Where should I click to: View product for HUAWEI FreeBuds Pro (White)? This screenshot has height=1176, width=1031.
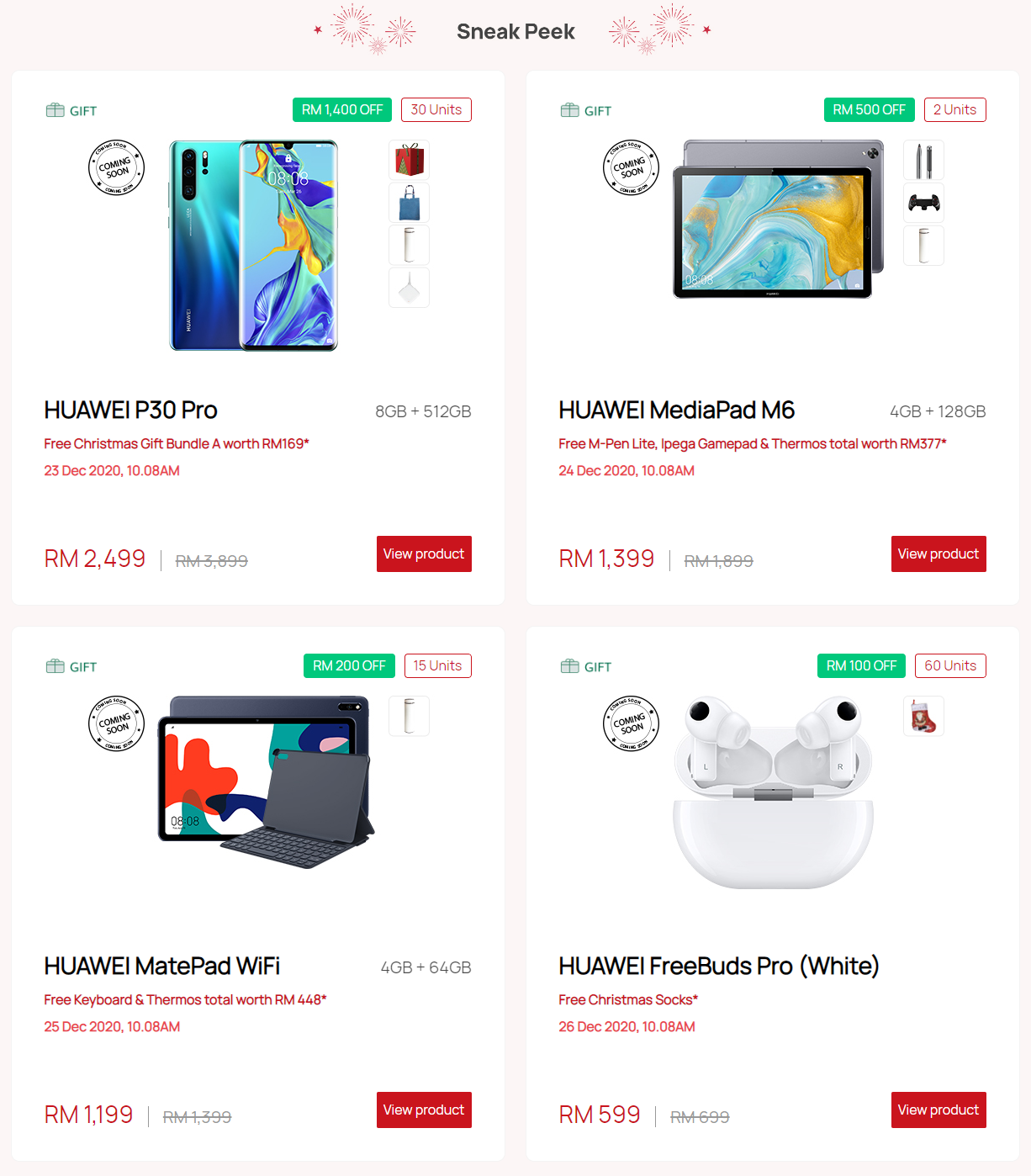pyautogui.click(x=938, y=1110)
